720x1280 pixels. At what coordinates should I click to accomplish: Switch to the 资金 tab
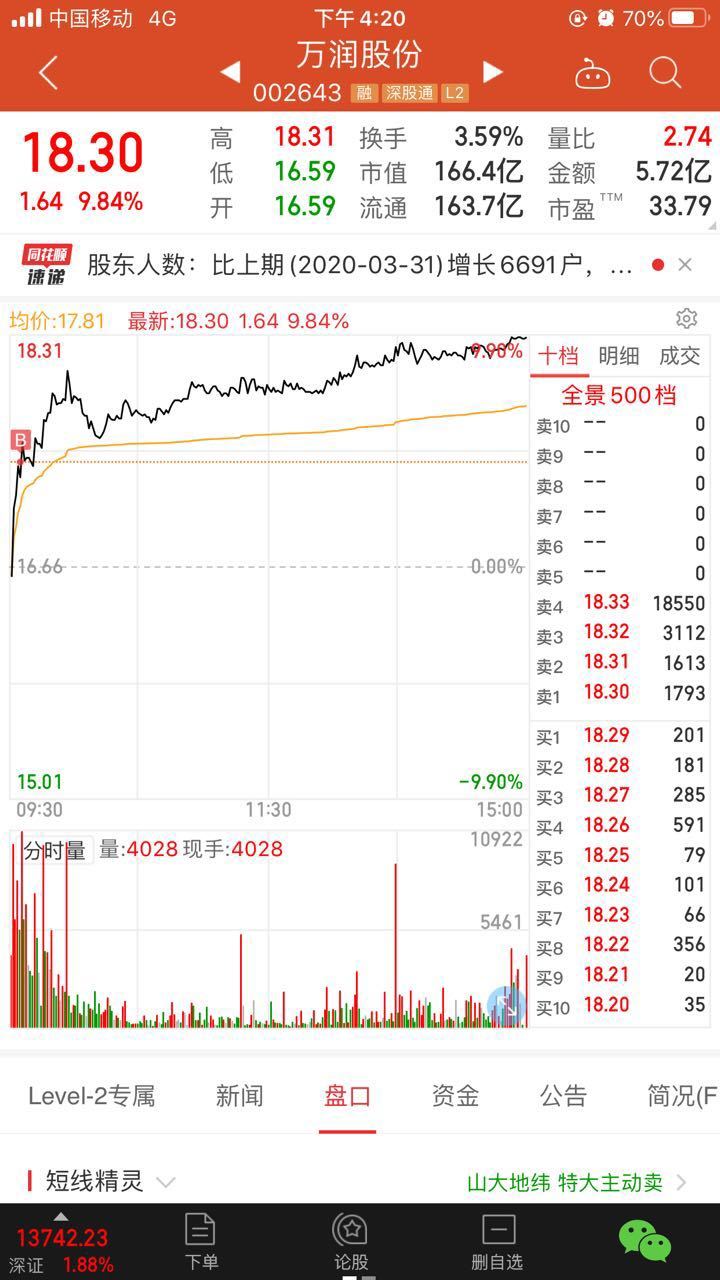[455, 1096]
